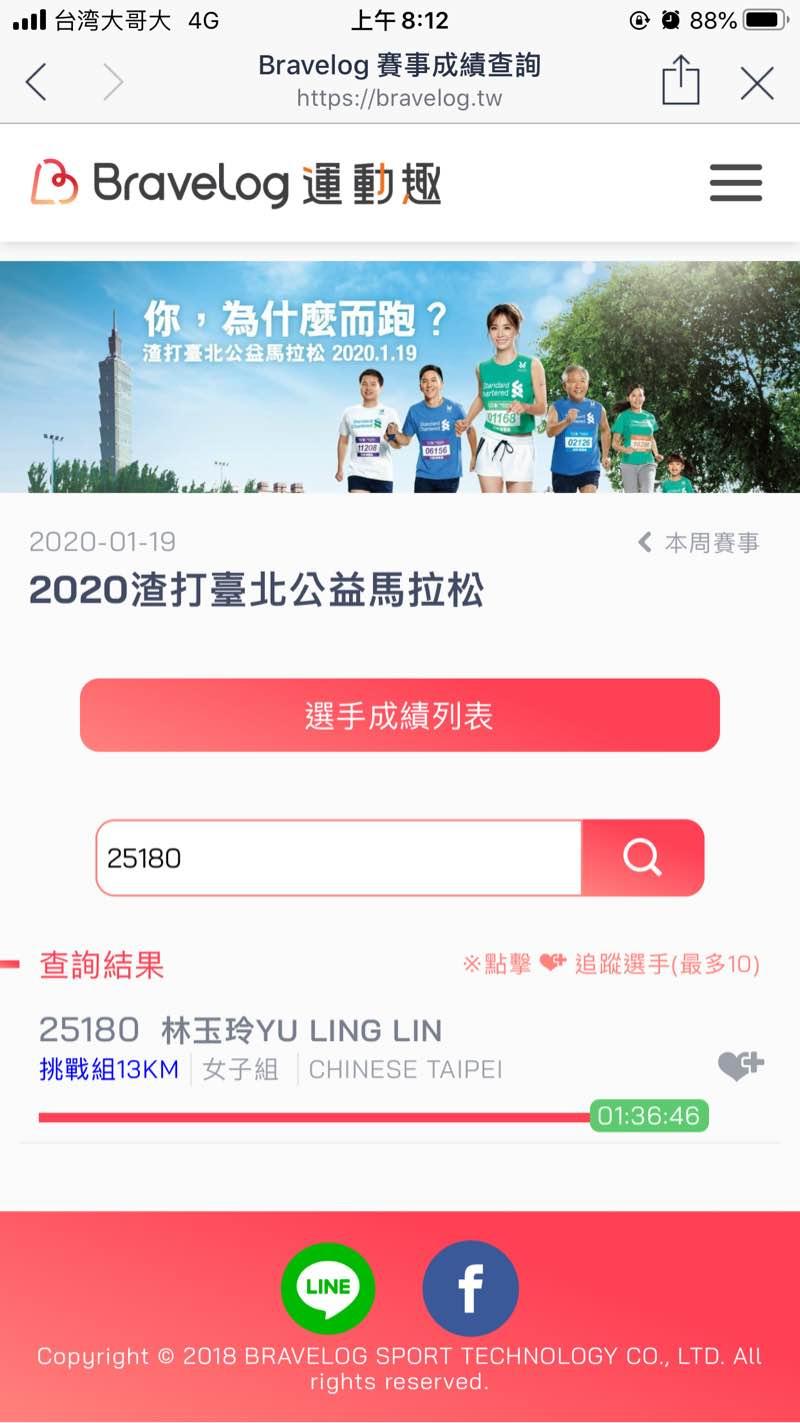Open the Facebook icon
The image size is (800, 1423).
pyautogui.click(x=470, y=1288)
